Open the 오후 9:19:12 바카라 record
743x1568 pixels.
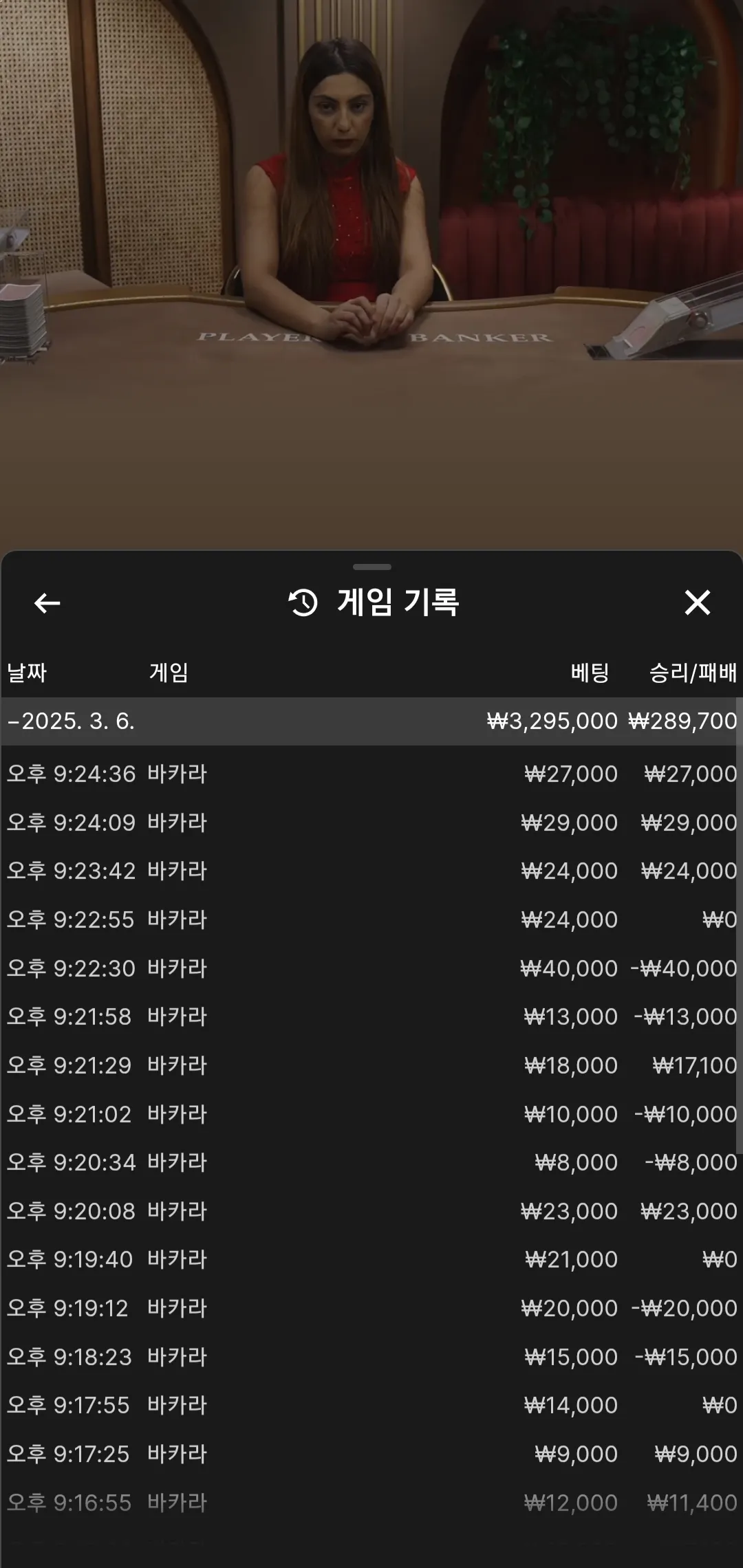pyautogui.click(x=371, y=1308)
